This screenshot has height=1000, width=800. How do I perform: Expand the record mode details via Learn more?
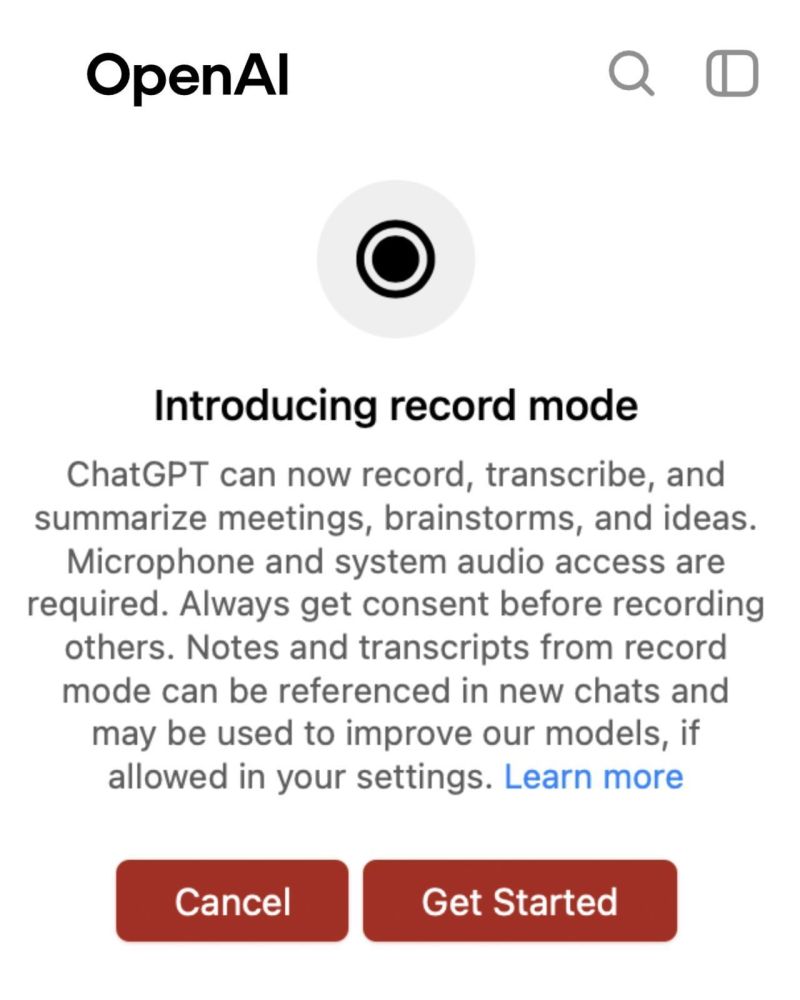595,776
